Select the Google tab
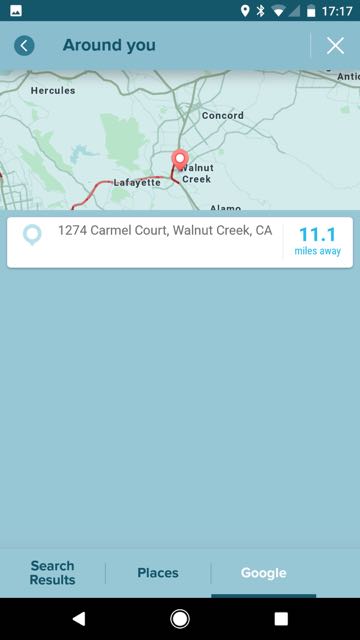360x640 pixels. coord(264,573)
